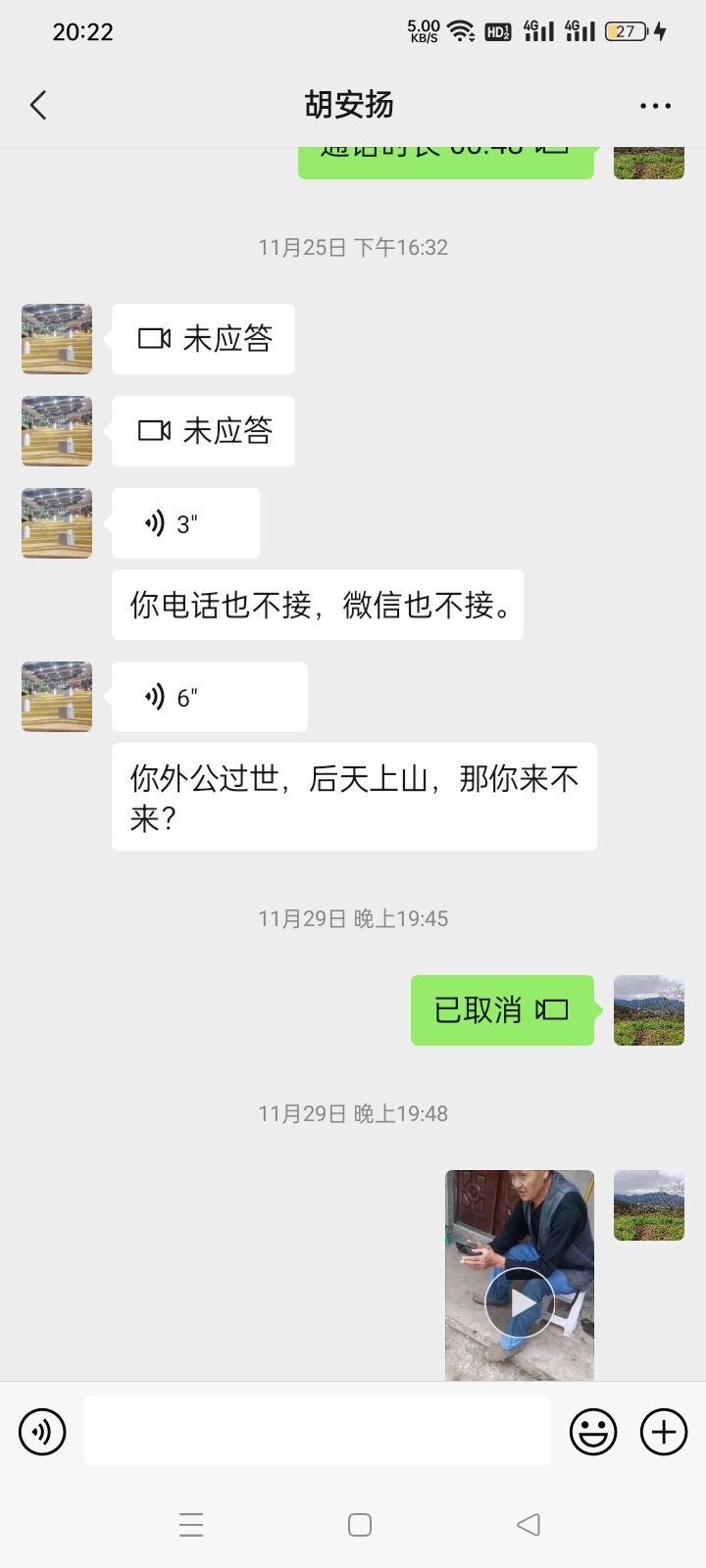The image size is (706, 1568).
Task: Focus the message text field
Action: pyautogui.click(x=317, y=1431)
